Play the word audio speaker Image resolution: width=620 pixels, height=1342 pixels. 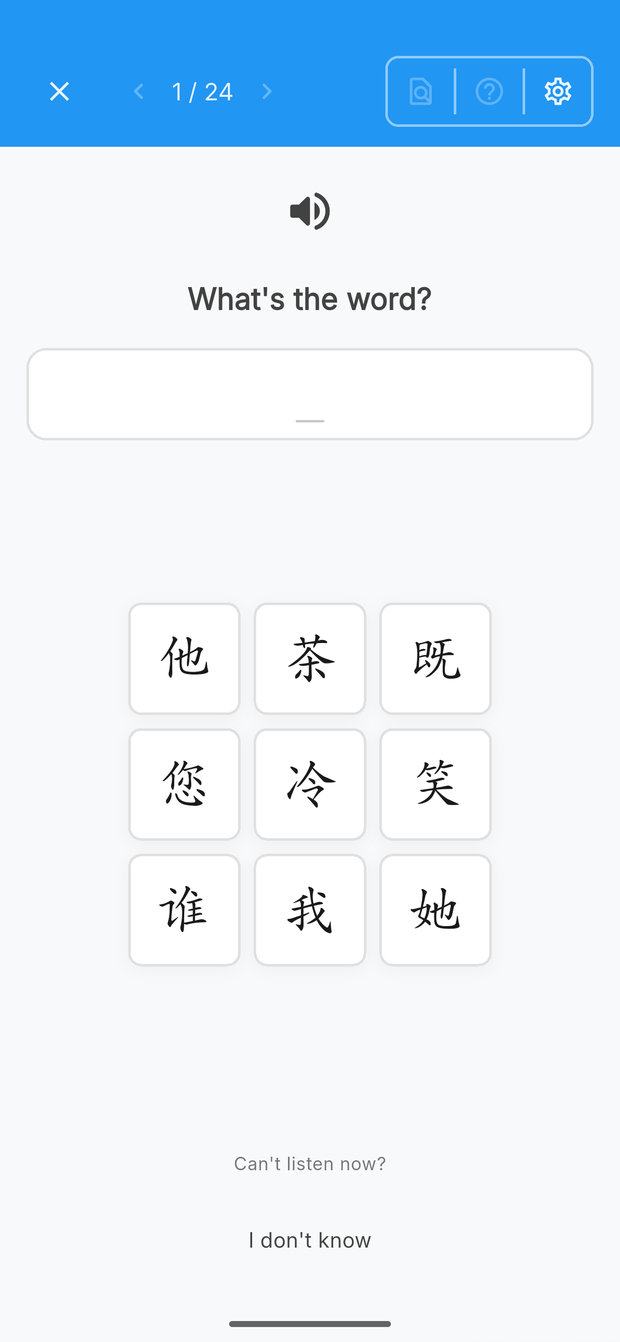310,211
